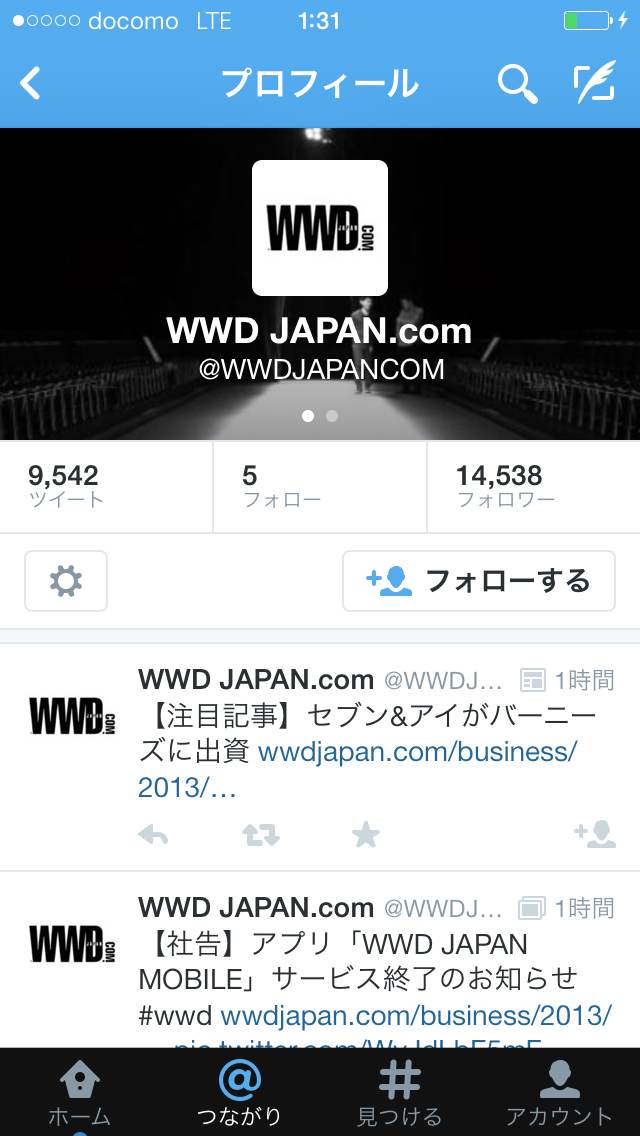The width and height of the screenshot is (640, 1136).
Task: Select the second header page dot
Action: [332, 416]
